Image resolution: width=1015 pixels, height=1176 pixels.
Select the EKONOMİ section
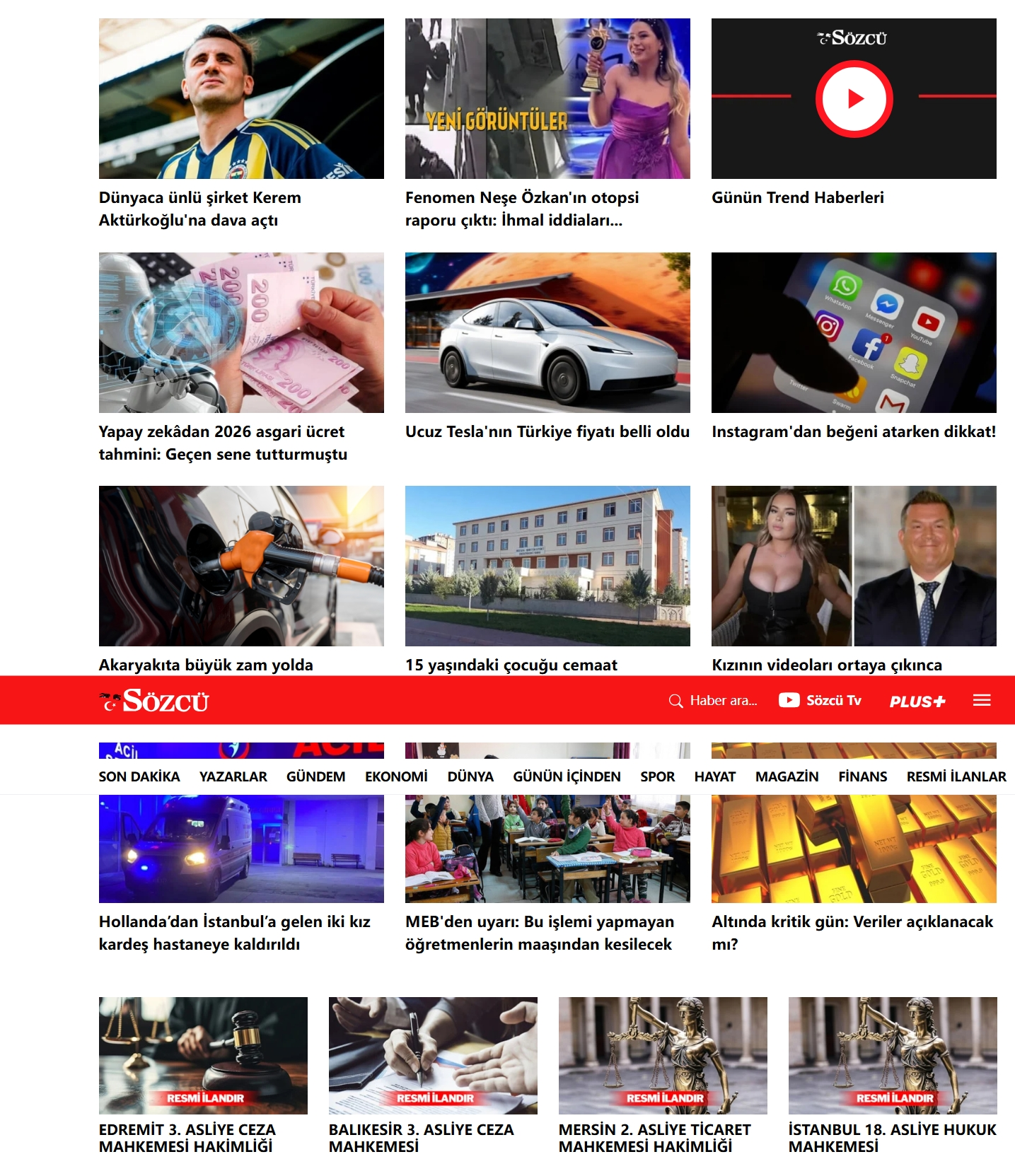(x=396, y=776)
